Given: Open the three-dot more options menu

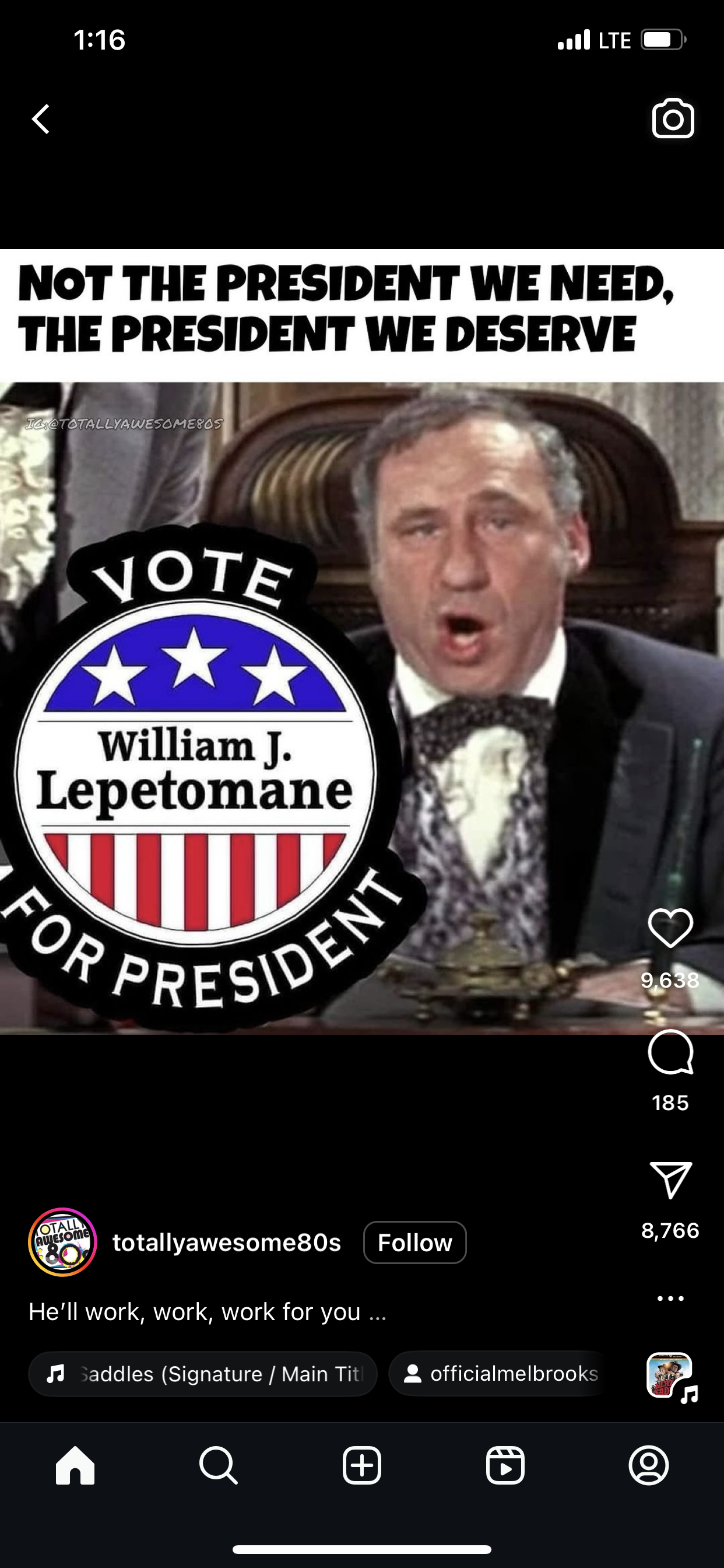Looking at the screenshot, I should click(x=670, y=1298).
